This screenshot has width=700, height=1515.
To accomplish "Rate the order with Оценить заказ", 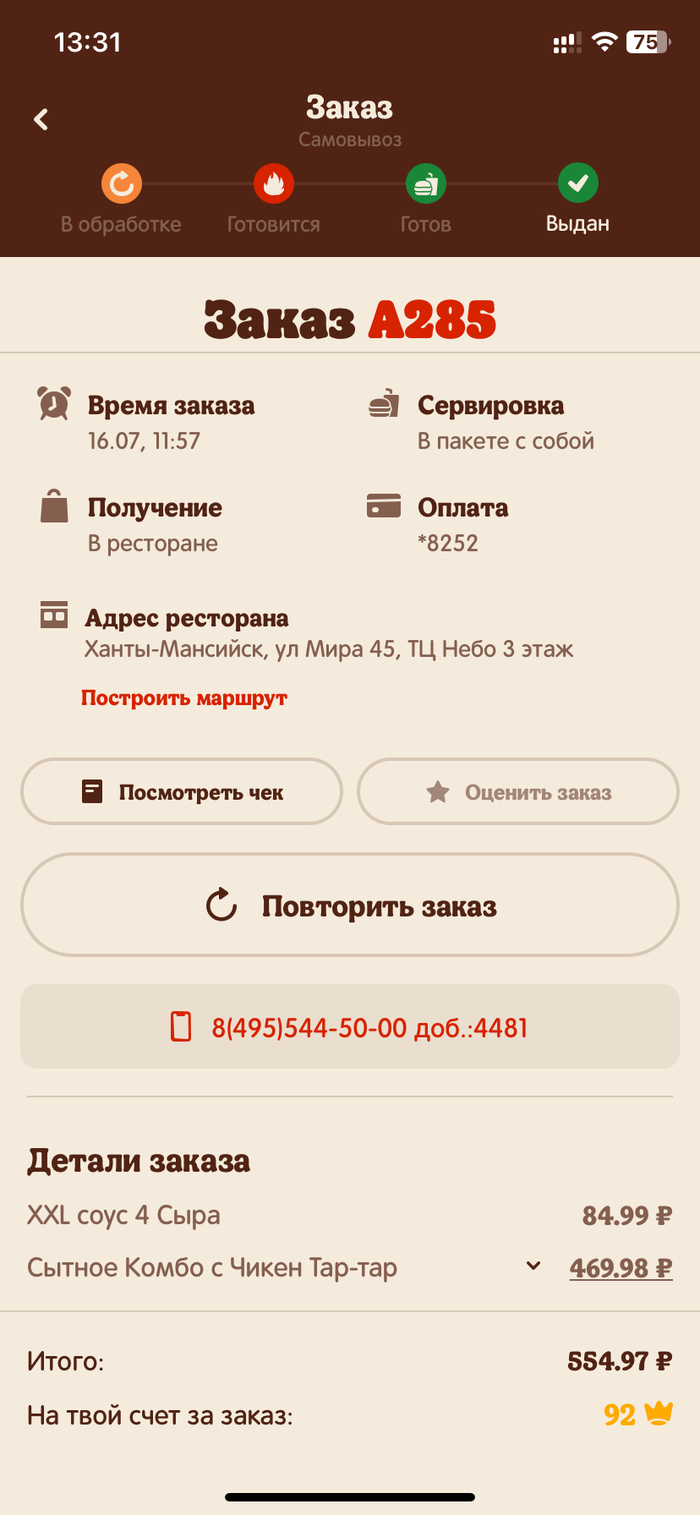I will pyautogui.click(x=518, y=792).
